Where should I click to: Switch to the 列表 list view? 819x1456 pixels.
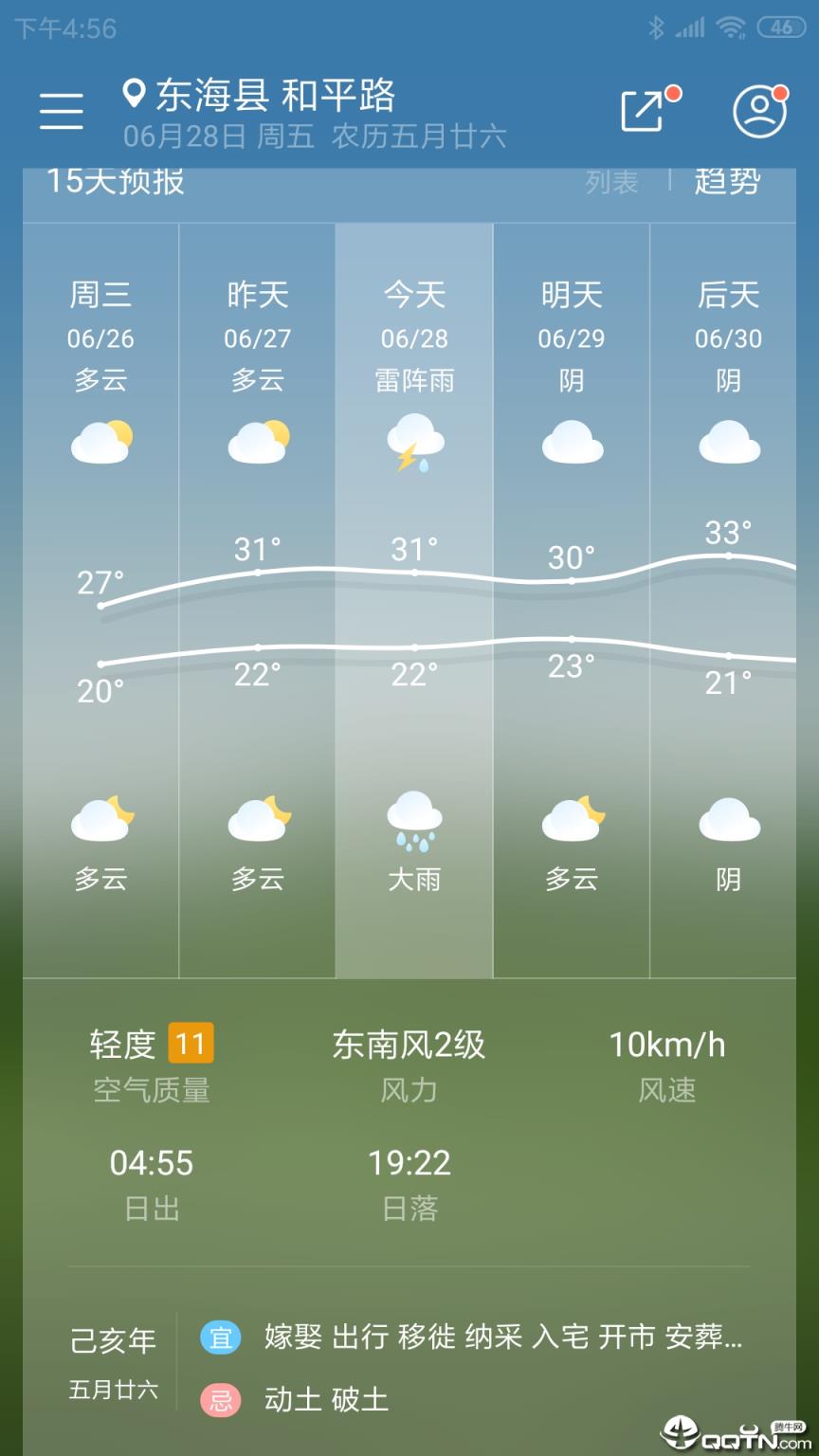pyautogui.click(x=612, y=182)
